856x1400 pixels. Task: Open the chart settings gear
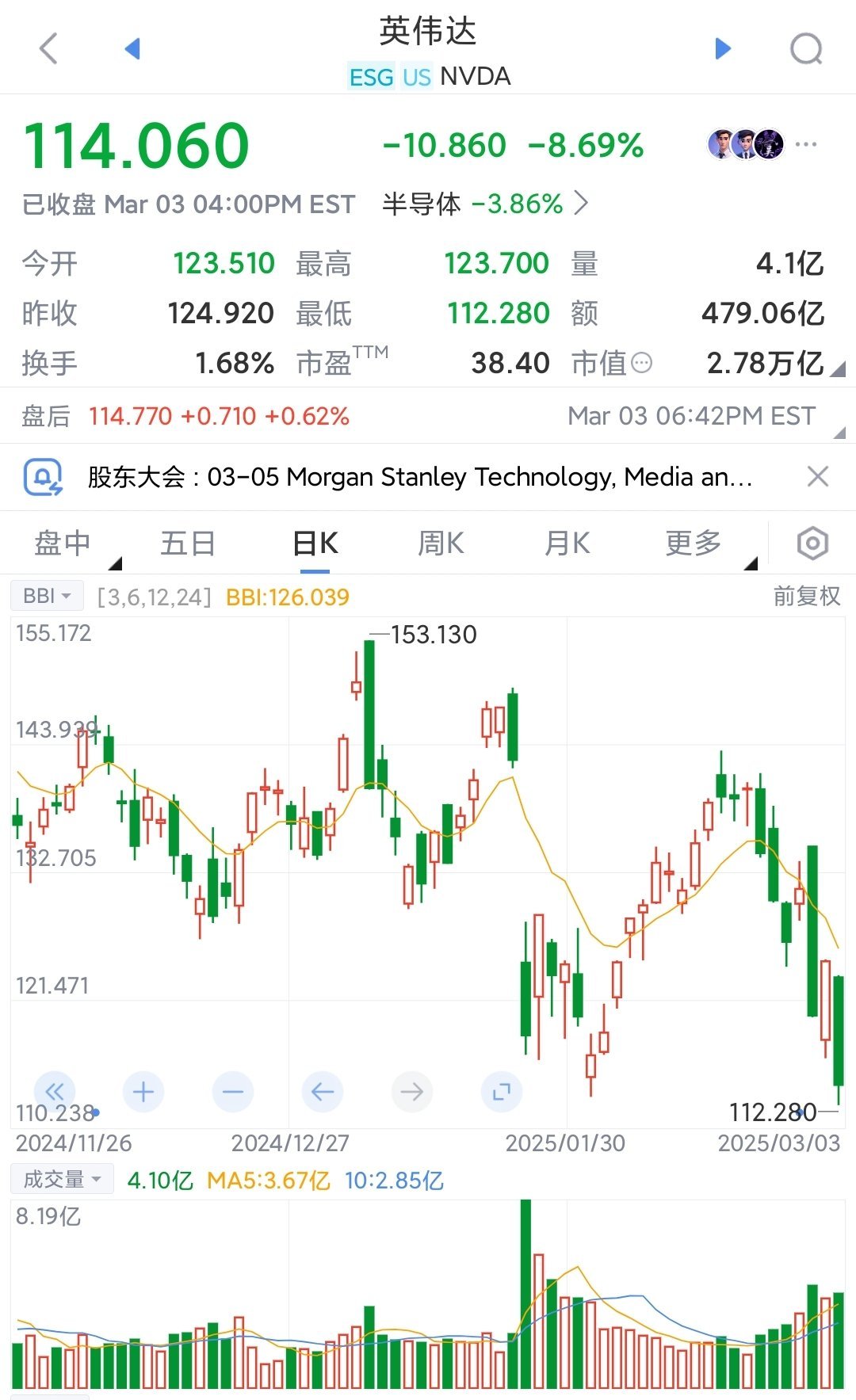(812, 543)
